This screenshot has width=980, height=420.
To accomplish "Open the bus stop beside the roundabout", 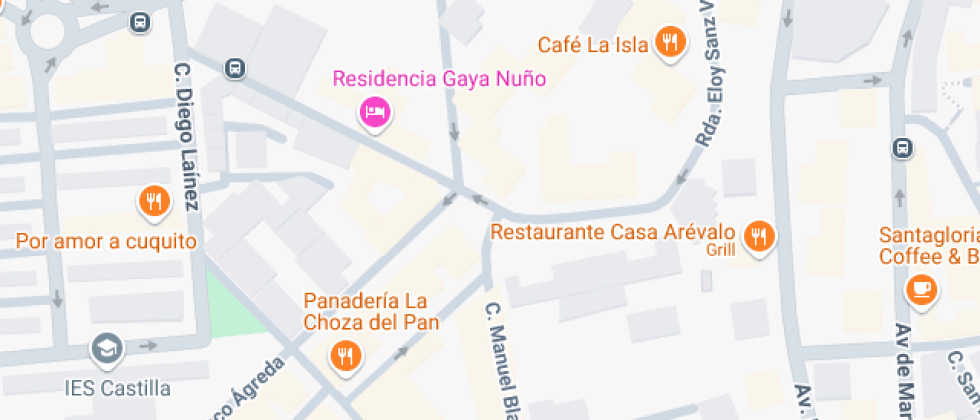I will pyautogui.click(x=141, y=23).
